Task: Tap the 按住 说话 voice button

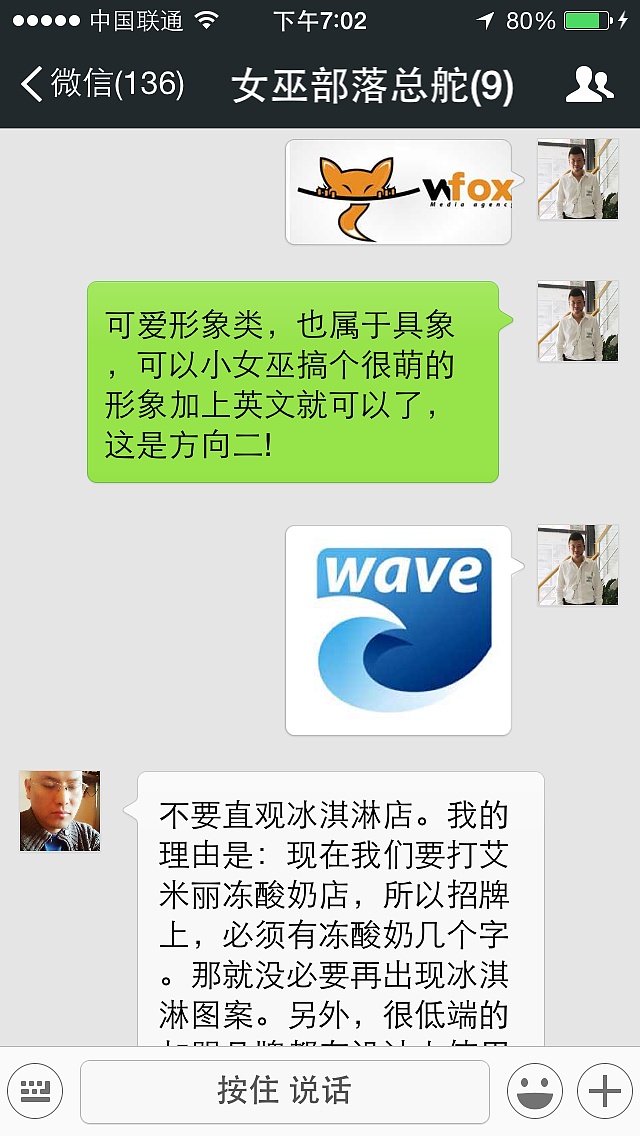Action: pyautogui.click(x=285, y=1091)
